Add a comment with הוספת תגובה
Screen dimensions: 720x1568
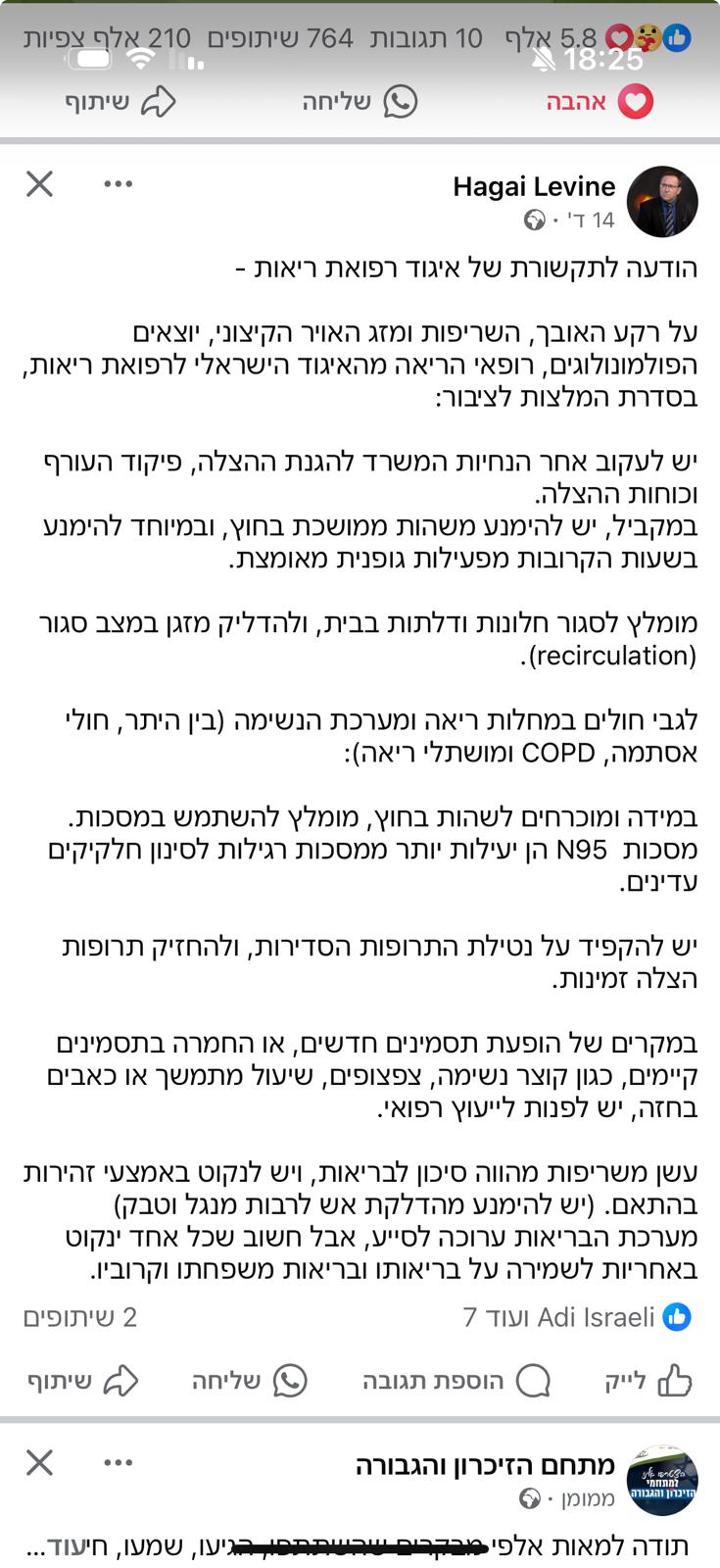click(456, 1382)
